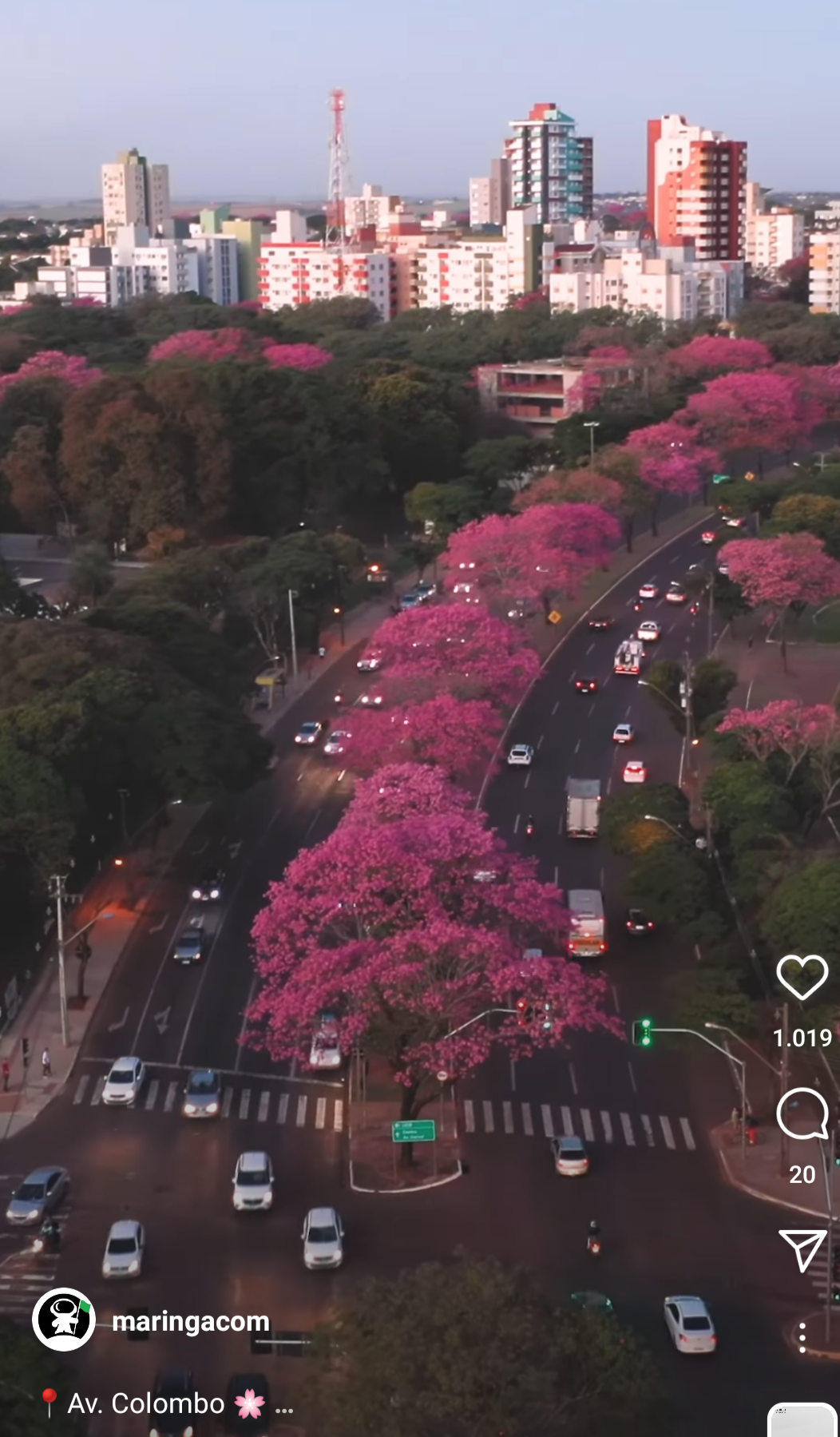Open maringacom's profile picture
Viewport: 840px width, 1437px height.
point(64,1320)
